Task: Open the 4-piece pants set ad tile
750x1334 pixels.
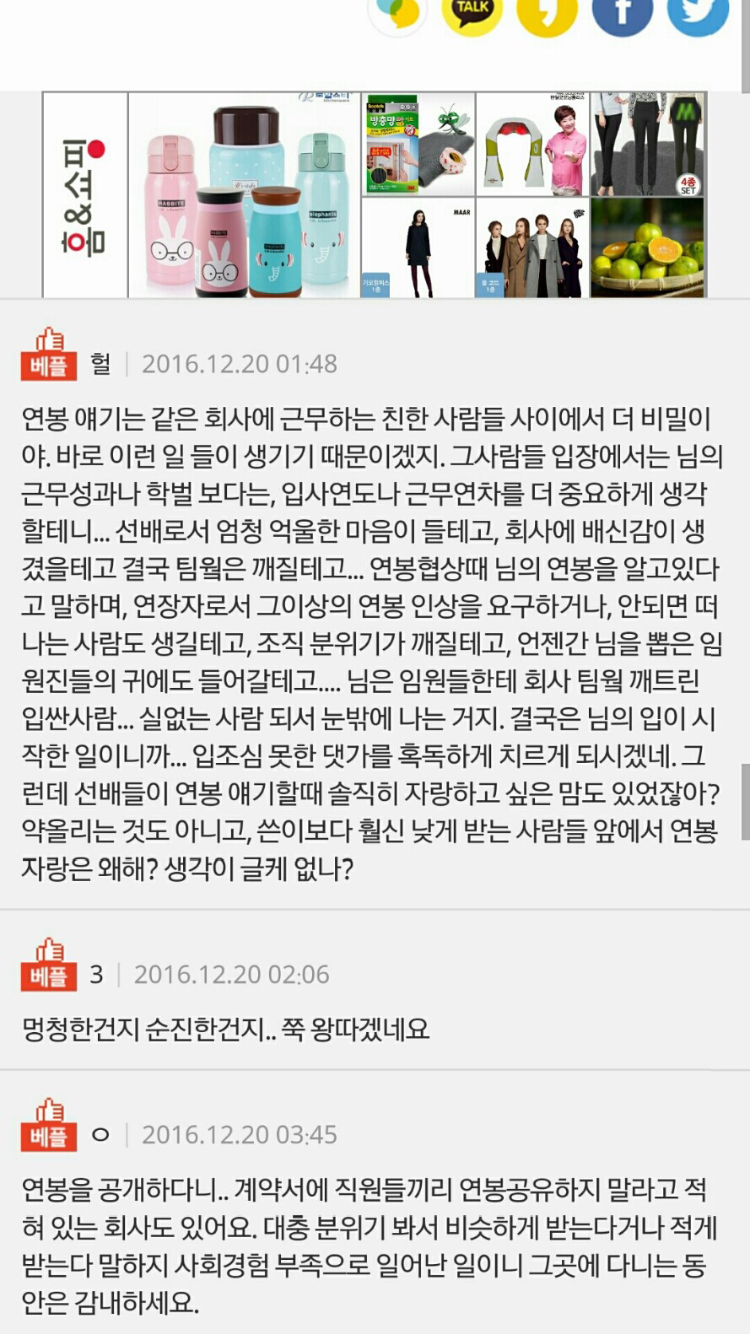Action: coord(648,144)
